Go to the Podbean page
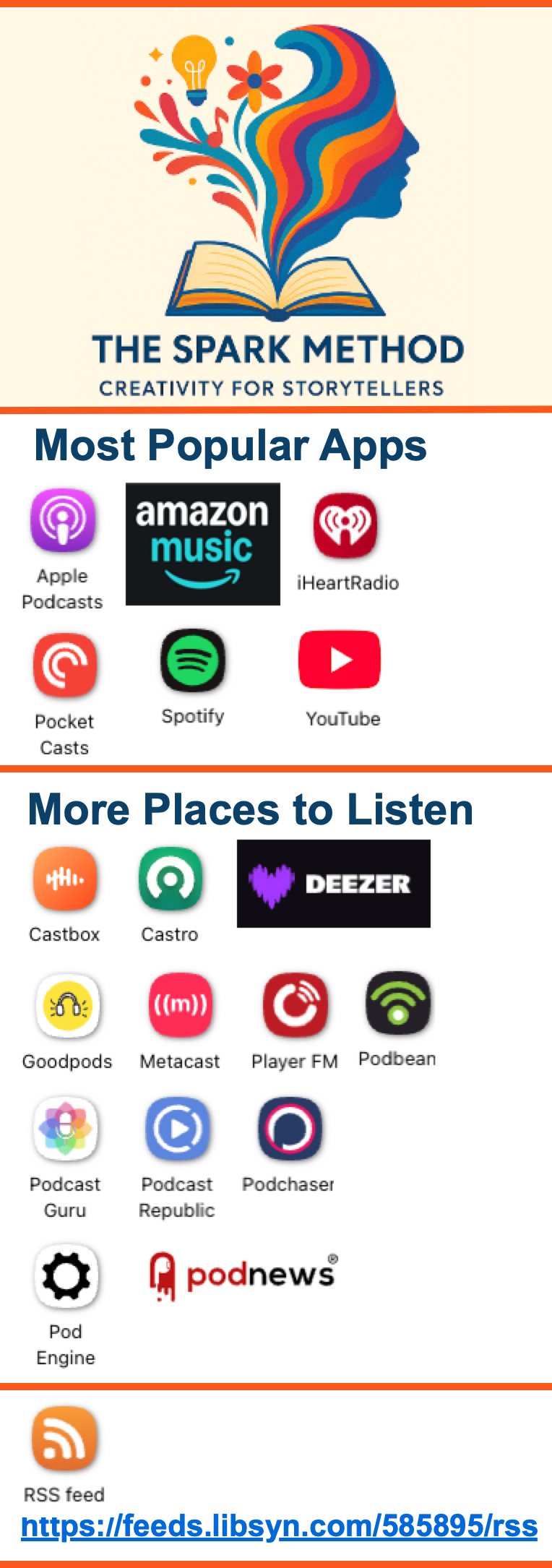 397,1004
